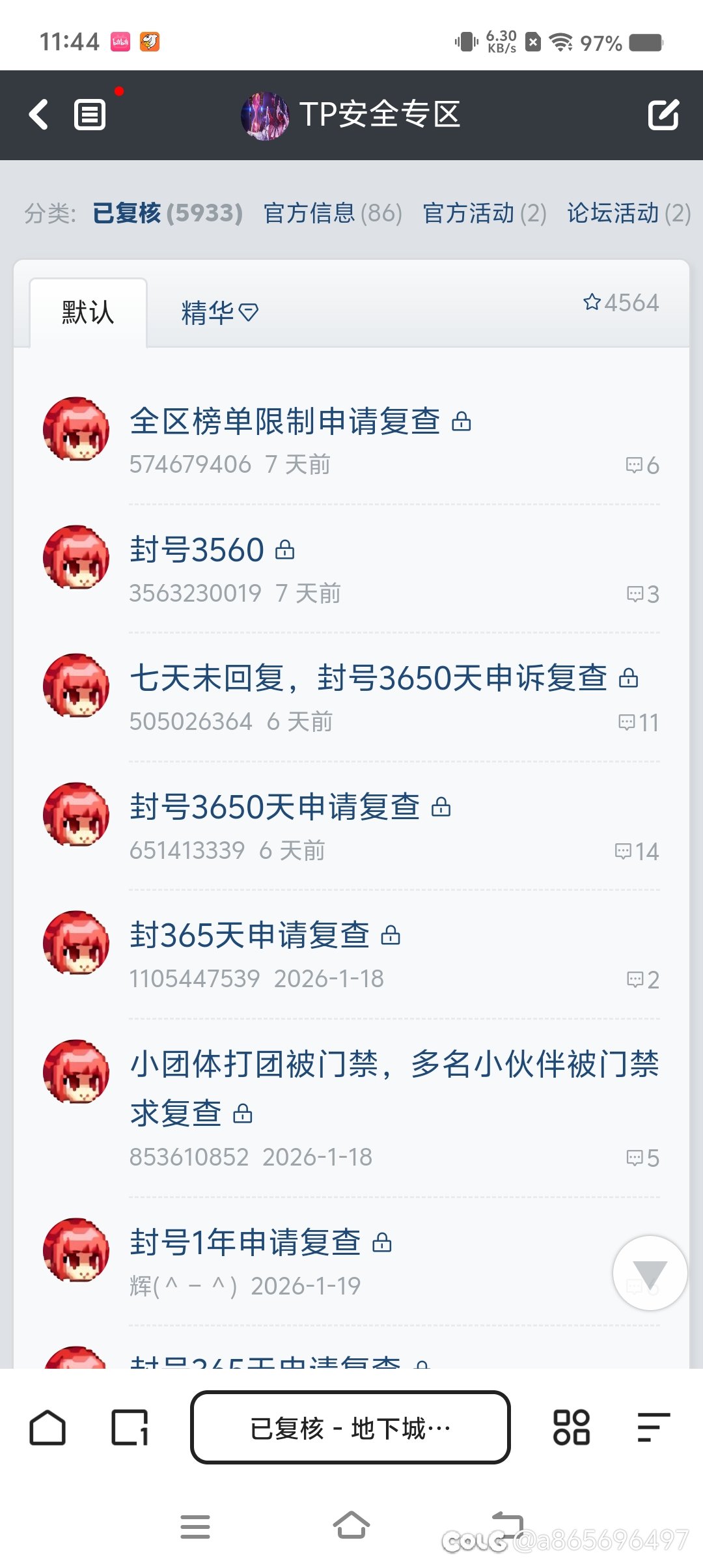Open the compose new post icon
Image resolution: width=703 pixels, height=1568 pixels.
point(663,114)
